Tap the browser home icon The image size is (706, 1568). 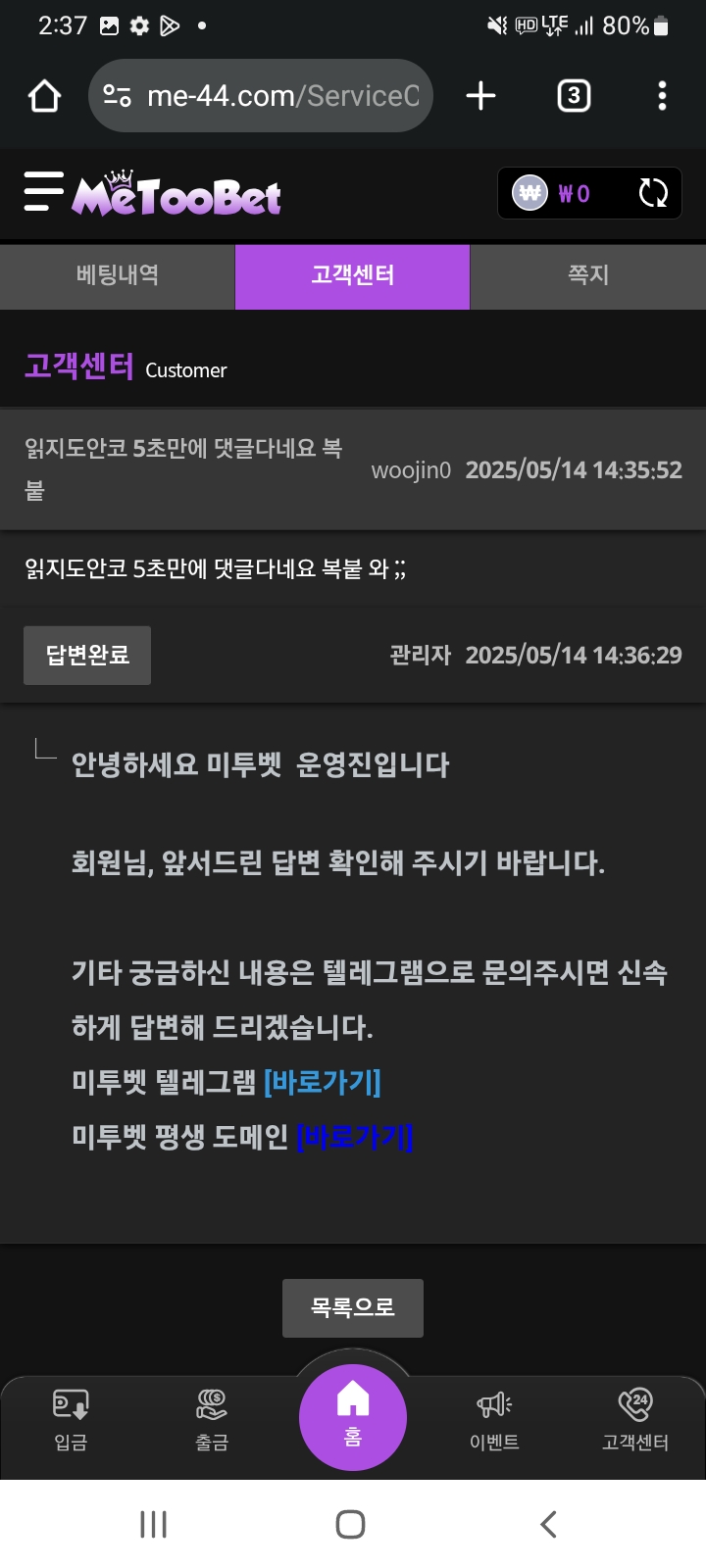point(44,96)
